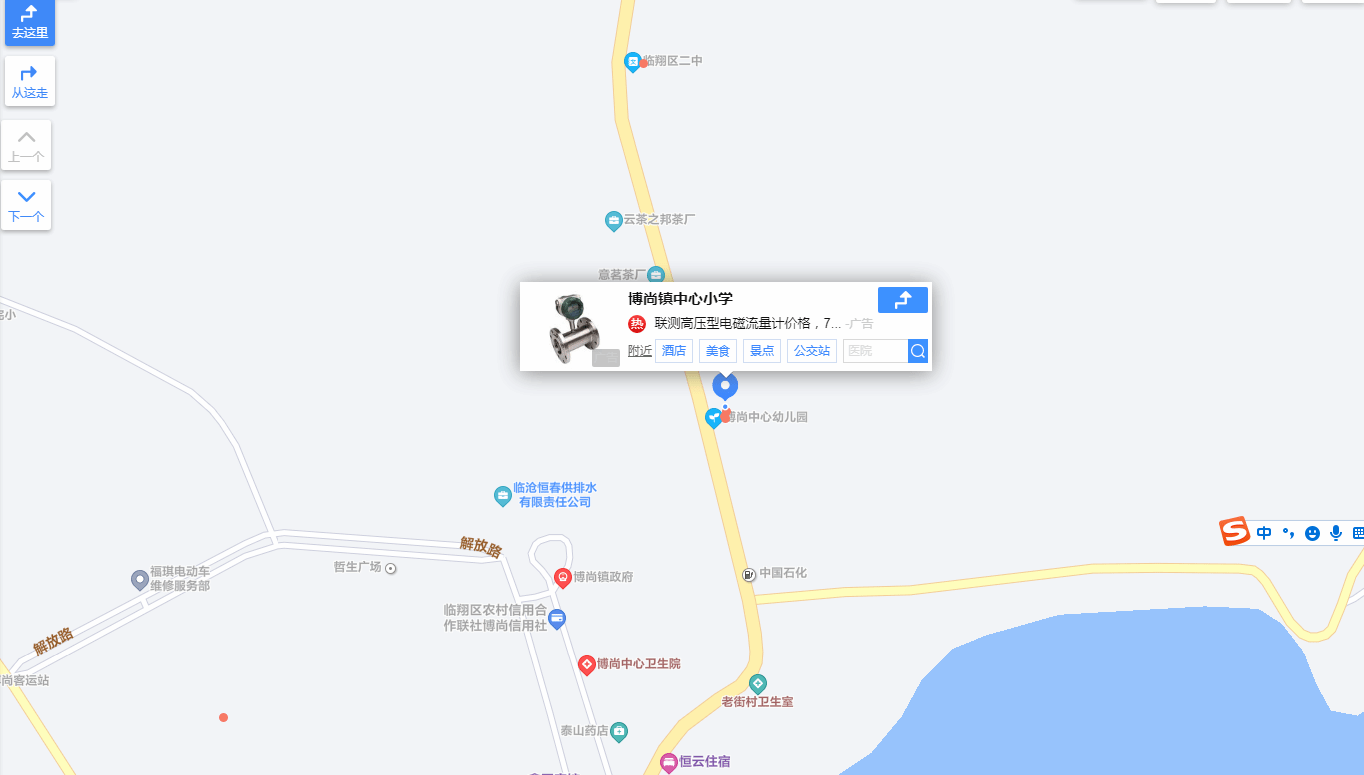Image resolution: width=1364 pixels, height=775 pixels.
Task: Select the 临翔区二中 map marker
Action: point(632,61)
